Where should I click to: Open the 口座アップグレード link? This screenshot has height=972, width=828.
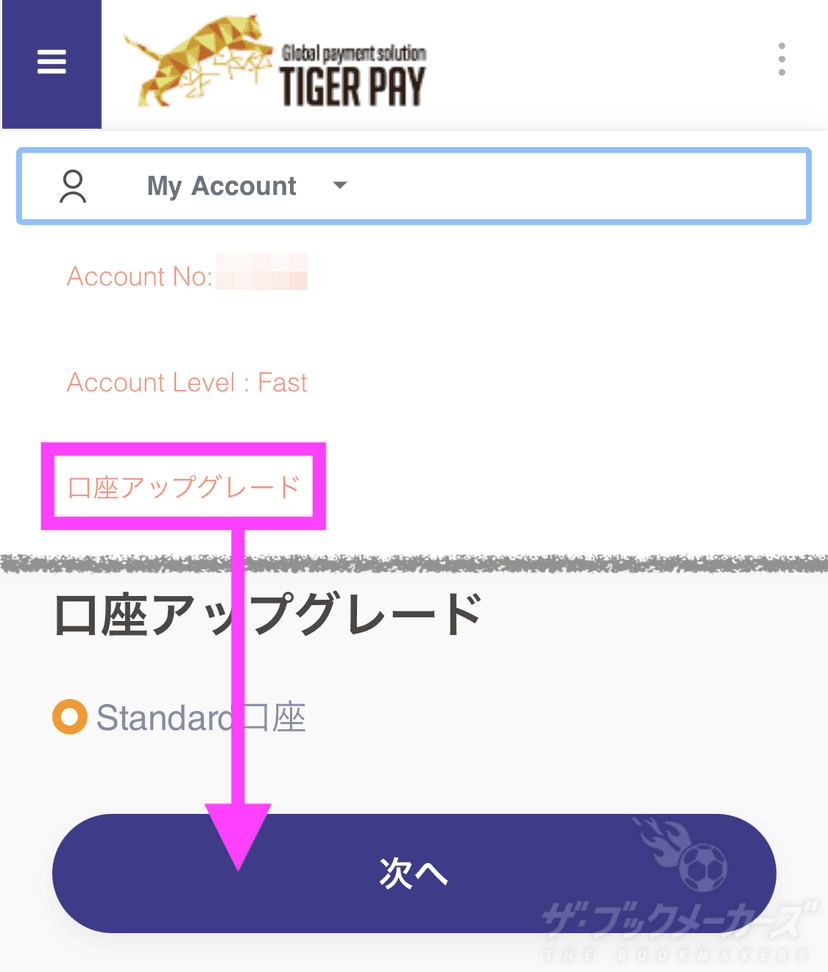click(x=183, y=488)
